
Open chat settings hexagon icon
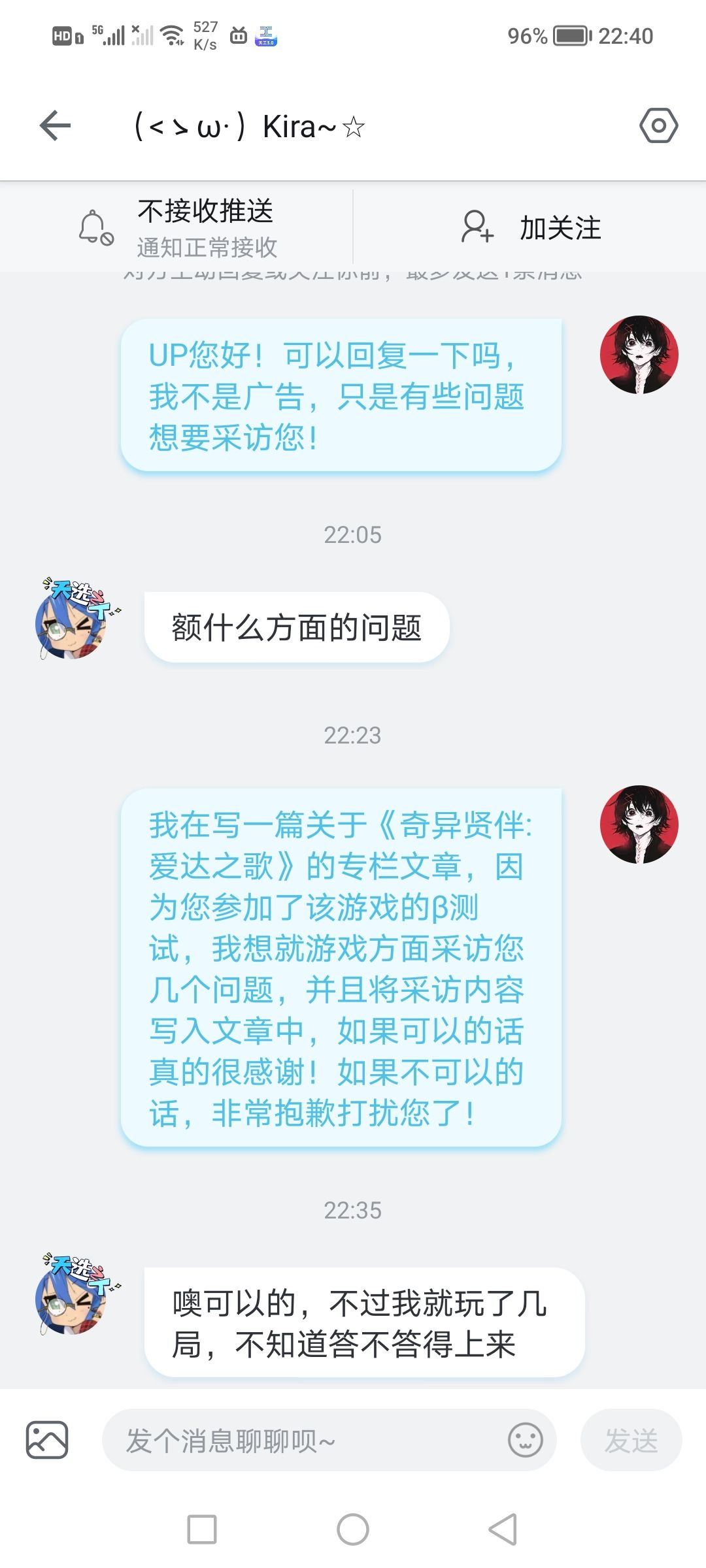658,125
